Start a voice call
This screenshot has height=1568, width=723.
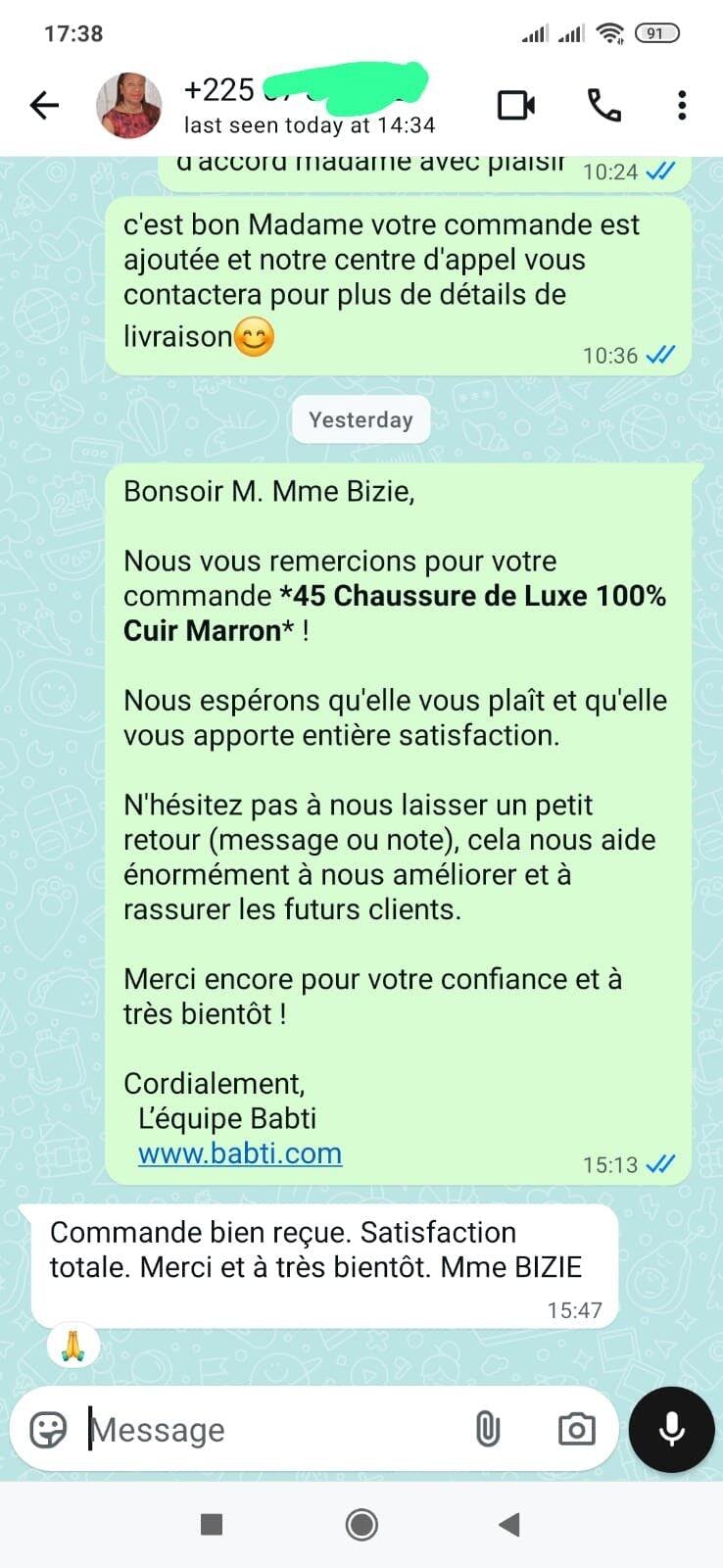click(x=603, y=105)
